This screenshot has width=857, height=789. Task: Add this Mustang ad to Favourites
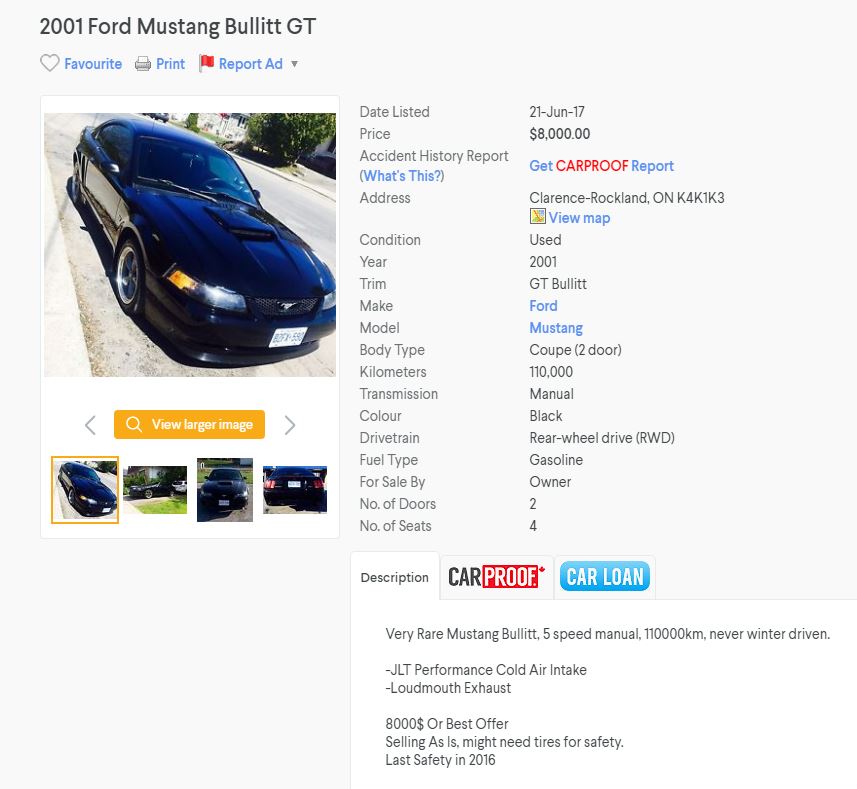[81, 64]
